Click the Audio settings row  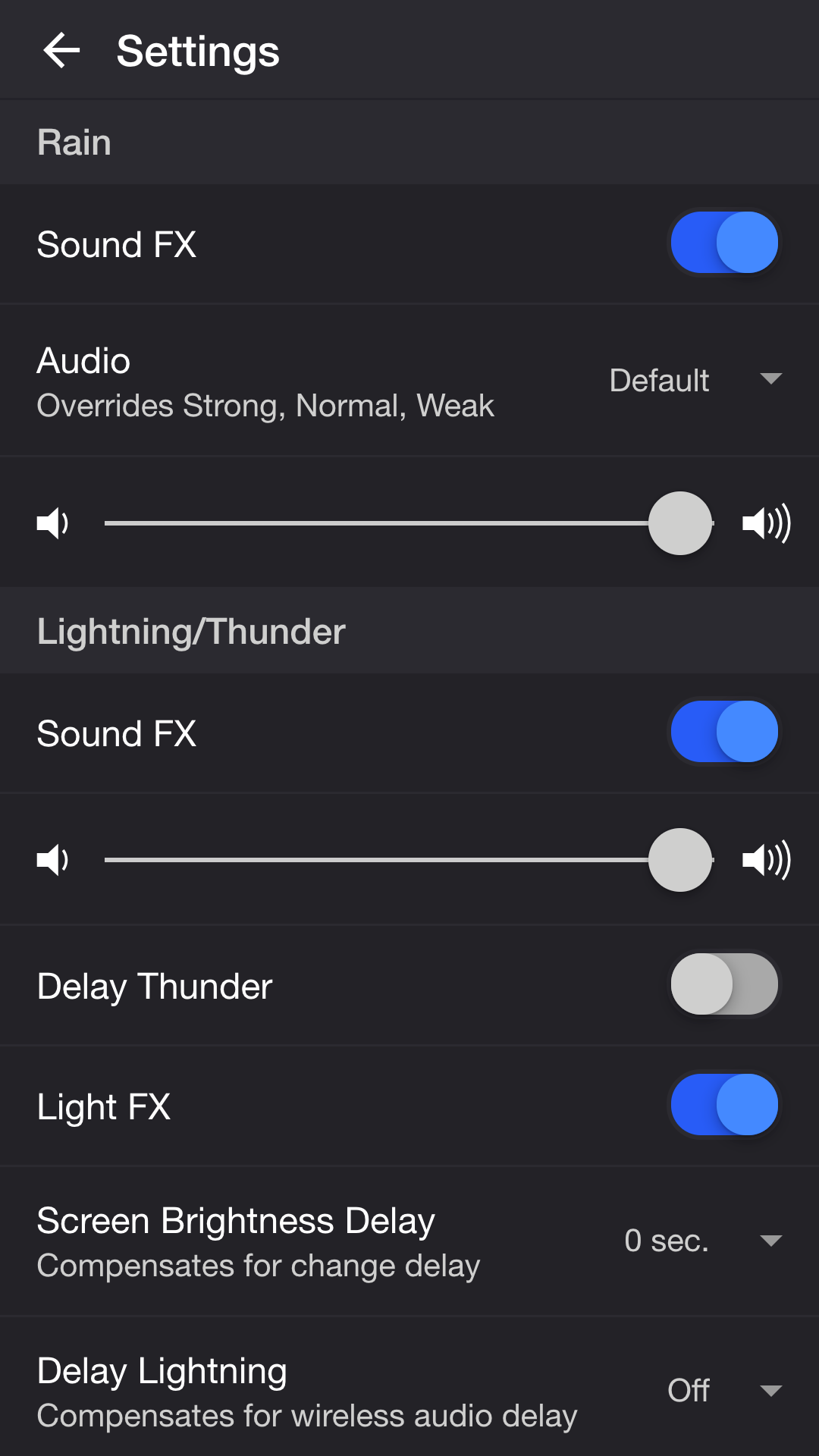point(265,381)
